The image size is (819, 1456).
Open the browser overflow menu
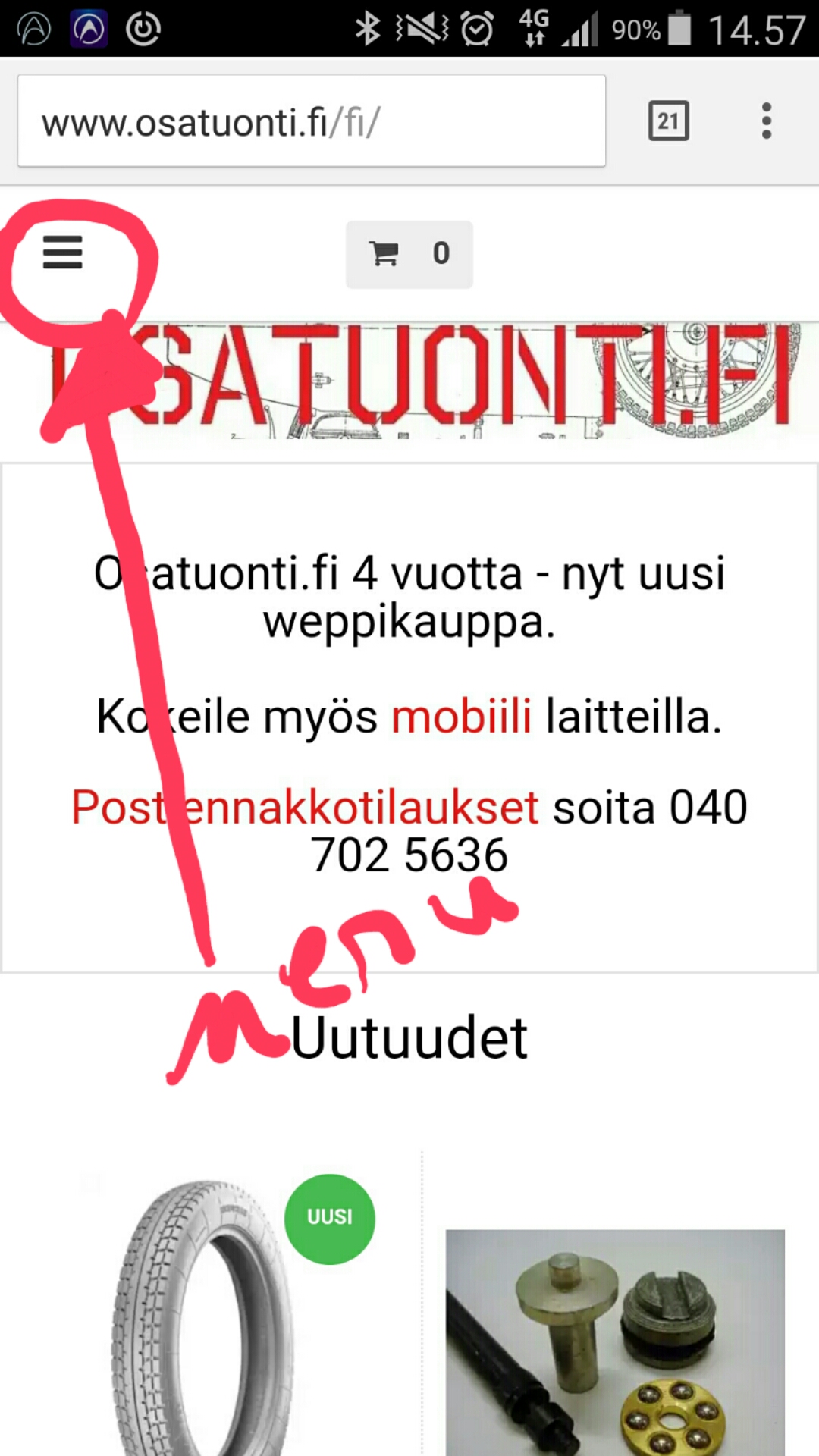click(x=767, y=121)
